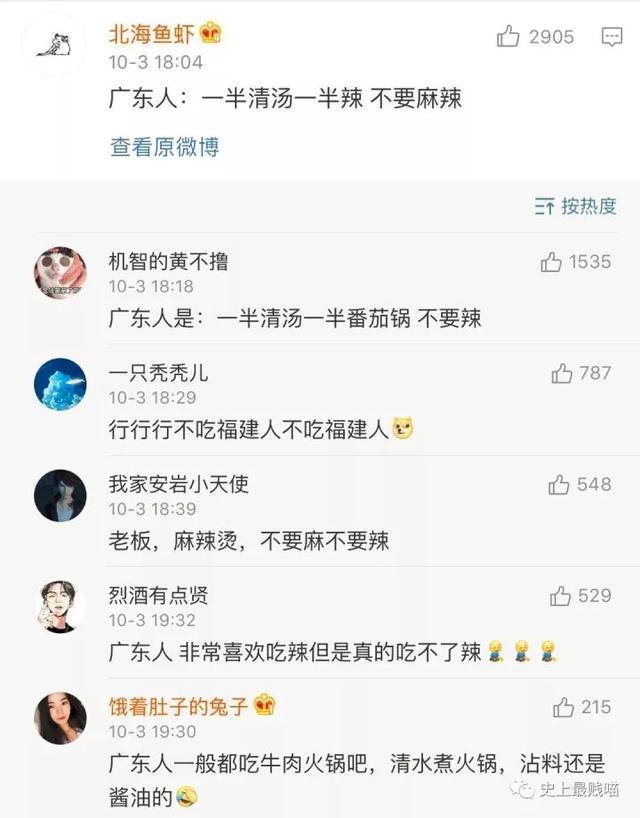
Task: Open the reply icon on 北海鱼虾's comment
Action: pyautogui.click(x=612, y=37)
